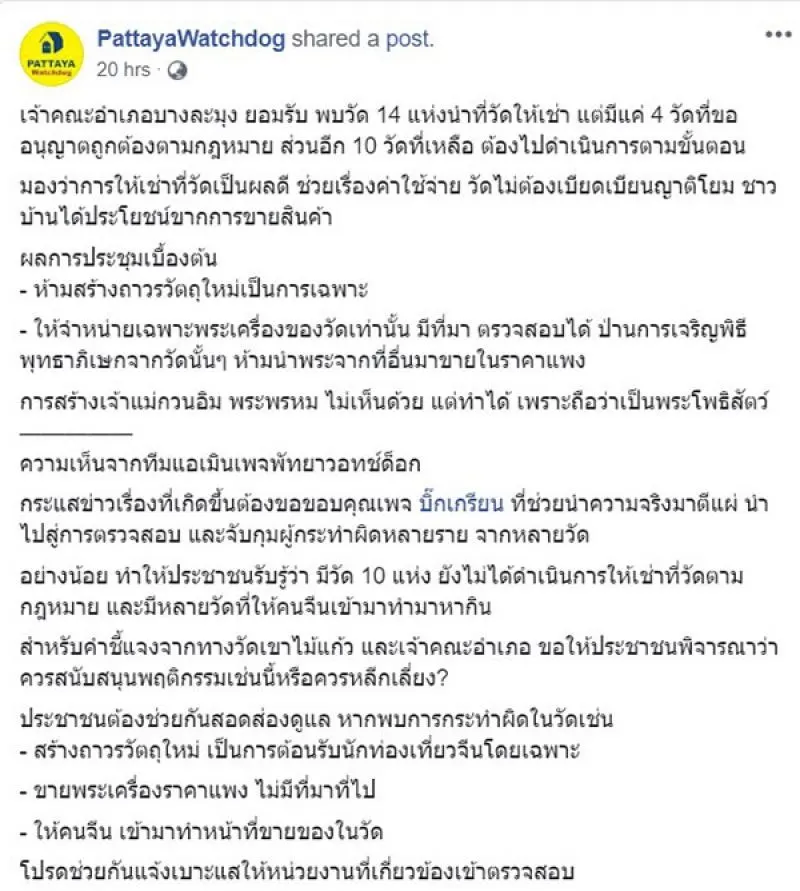Open the post's three-dot options menu
Viewport: 800px width, 891px height.
777,34
